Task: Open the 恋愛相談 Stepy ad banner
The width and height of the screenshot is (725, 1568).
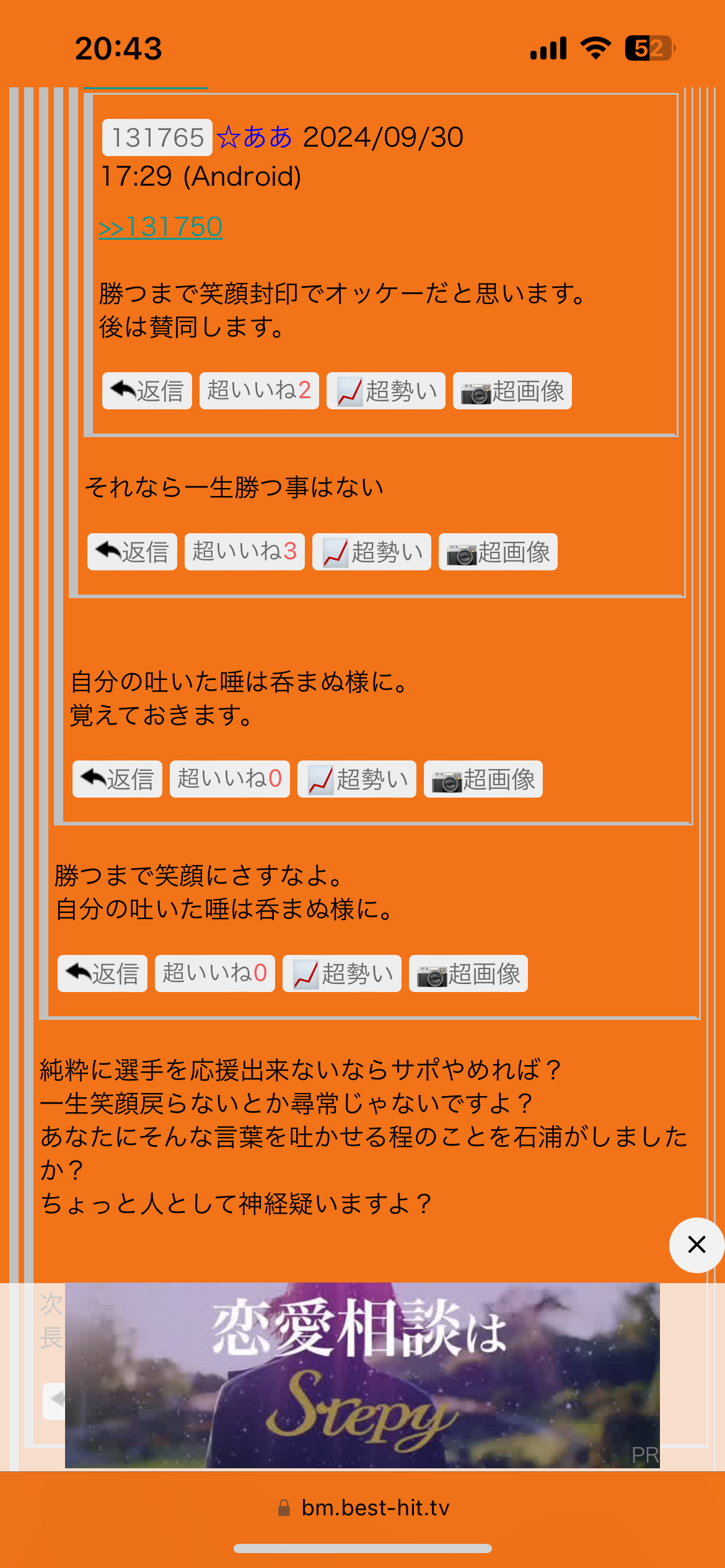Action: click(362, 1375)
